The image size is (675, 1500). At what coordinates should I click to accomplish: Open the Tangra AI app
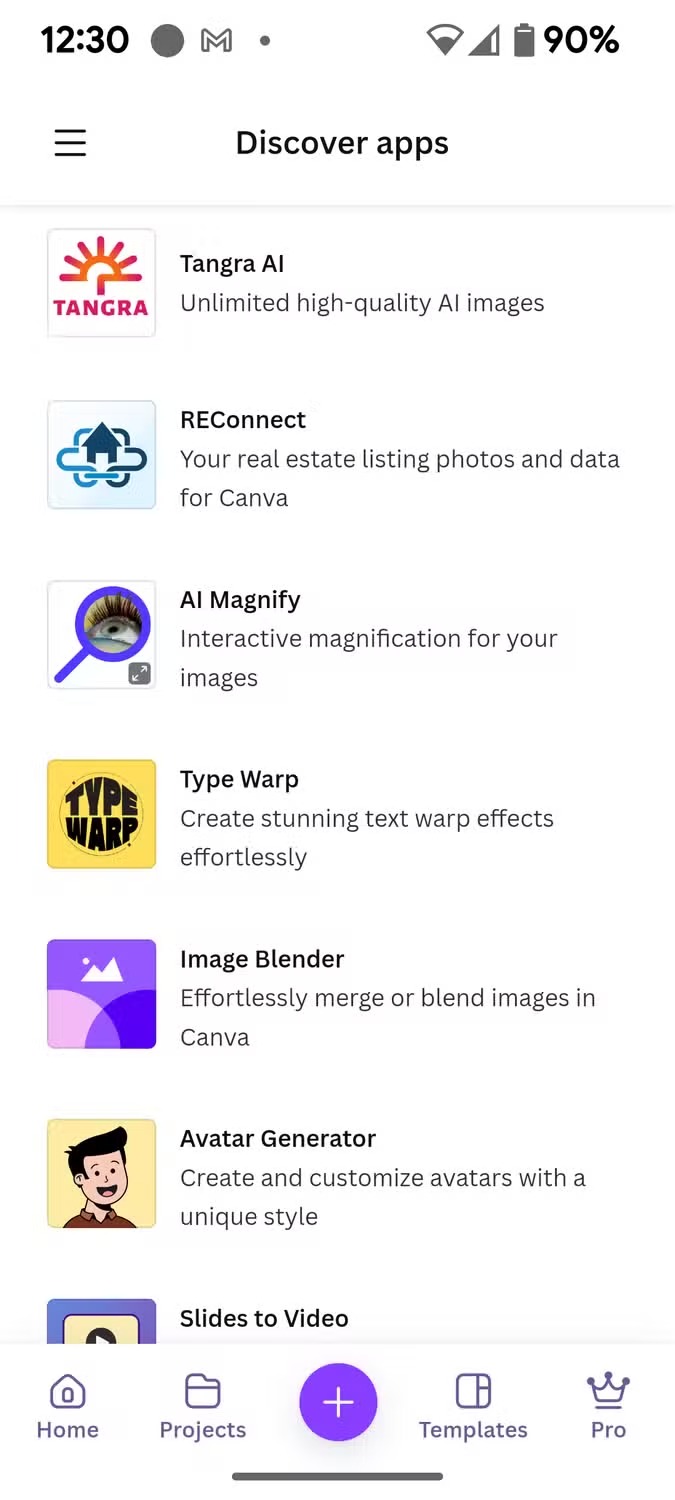pos(337,283)
